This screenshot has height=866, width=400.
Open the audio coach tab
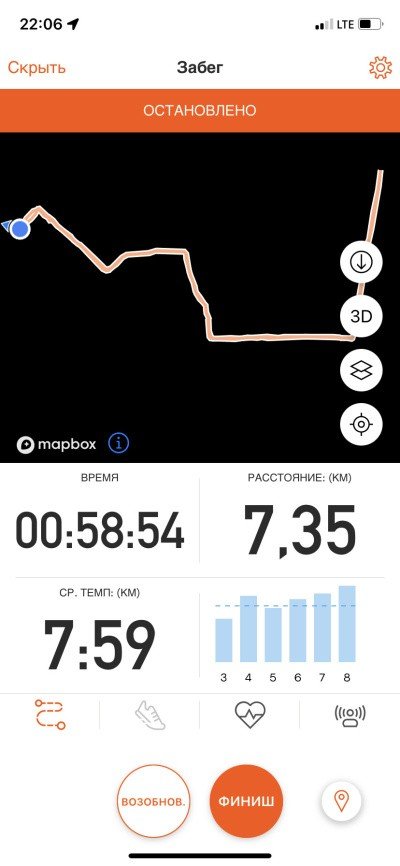pyautogui.click(x=350, y=715)
